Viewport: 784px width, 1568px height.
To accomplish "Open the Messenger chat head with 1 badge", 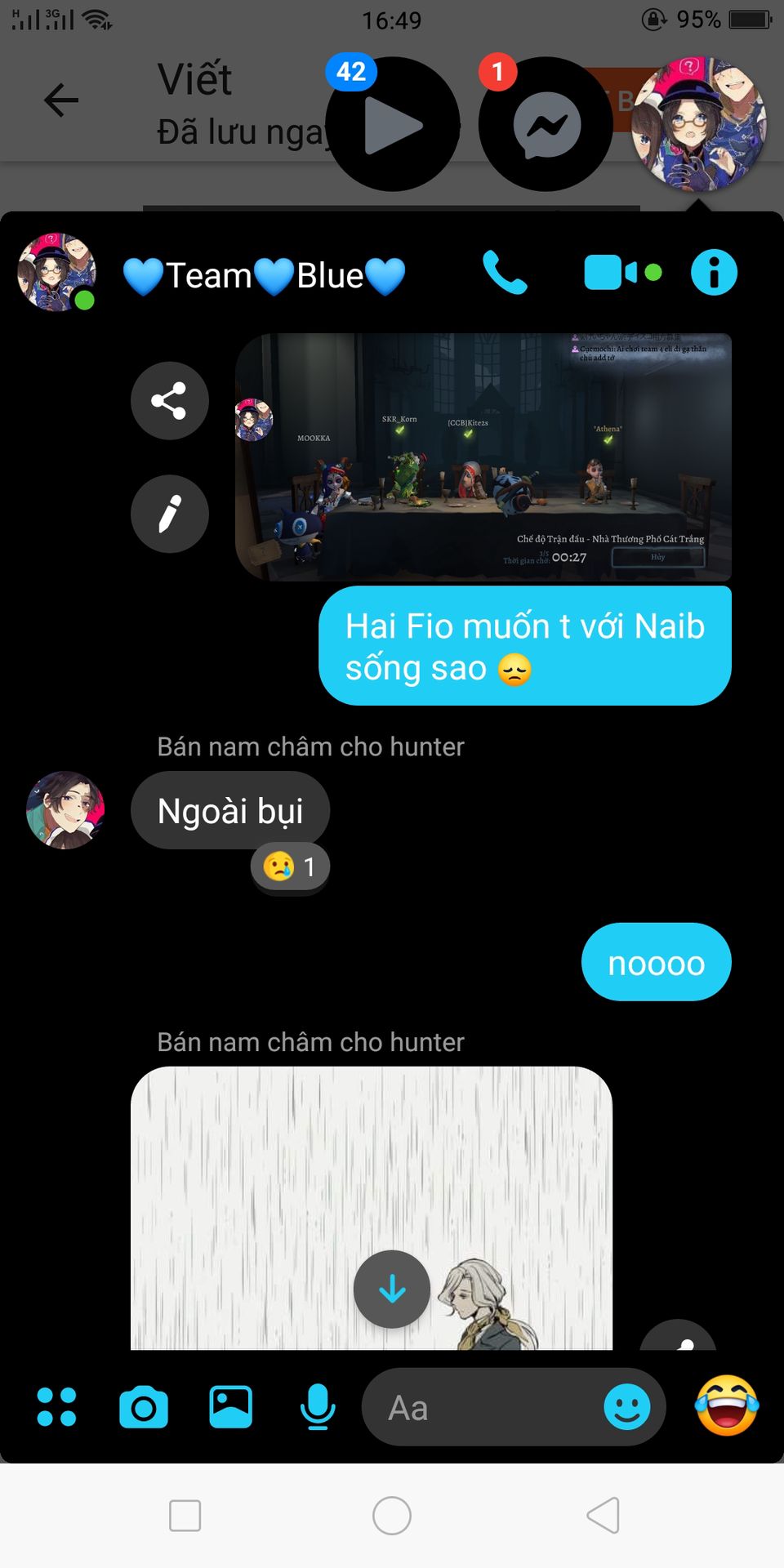I will coord(546,124).
